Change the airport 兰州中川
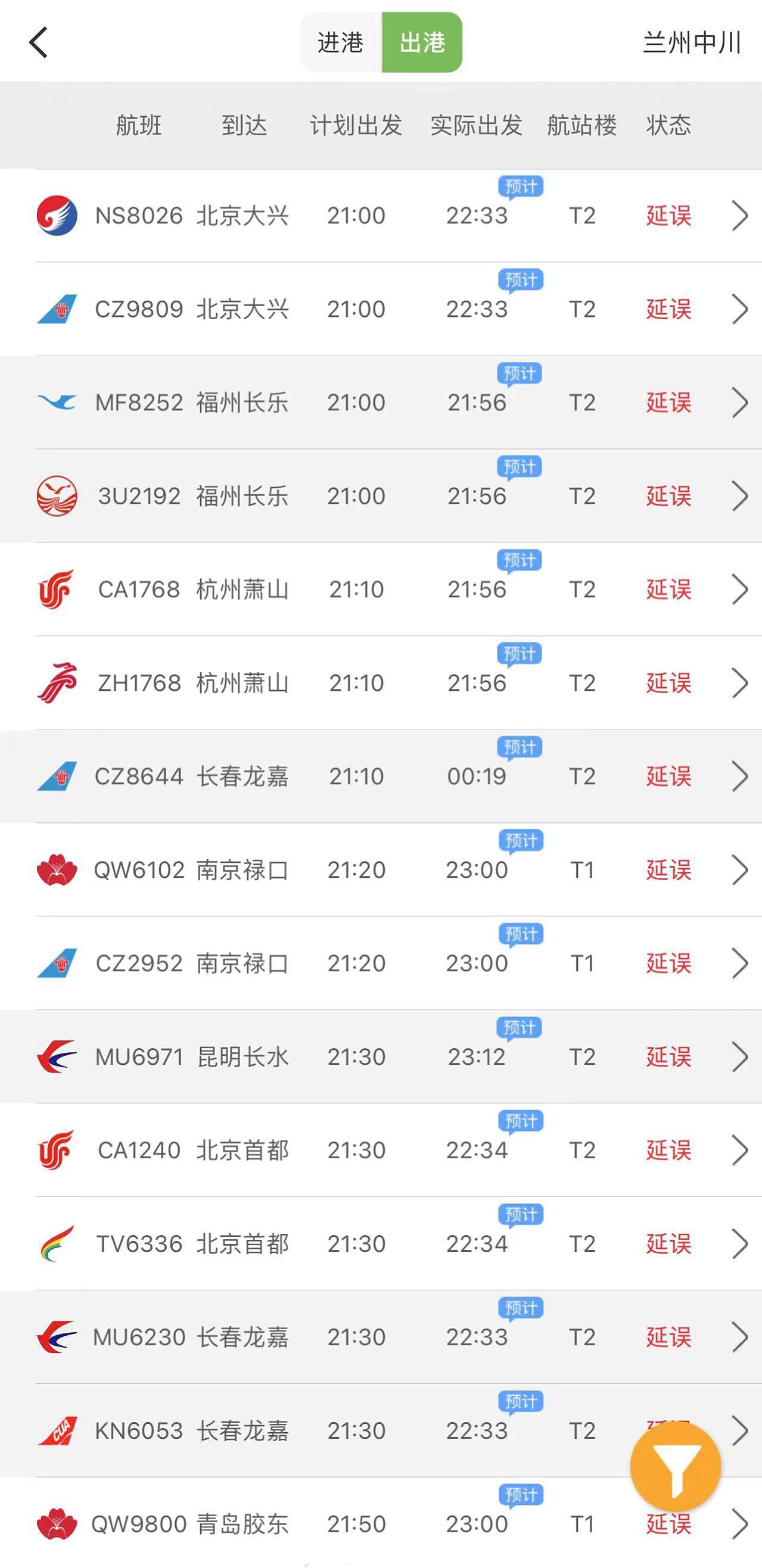This screenshot has height=1568, width=762. pos(692,43)
